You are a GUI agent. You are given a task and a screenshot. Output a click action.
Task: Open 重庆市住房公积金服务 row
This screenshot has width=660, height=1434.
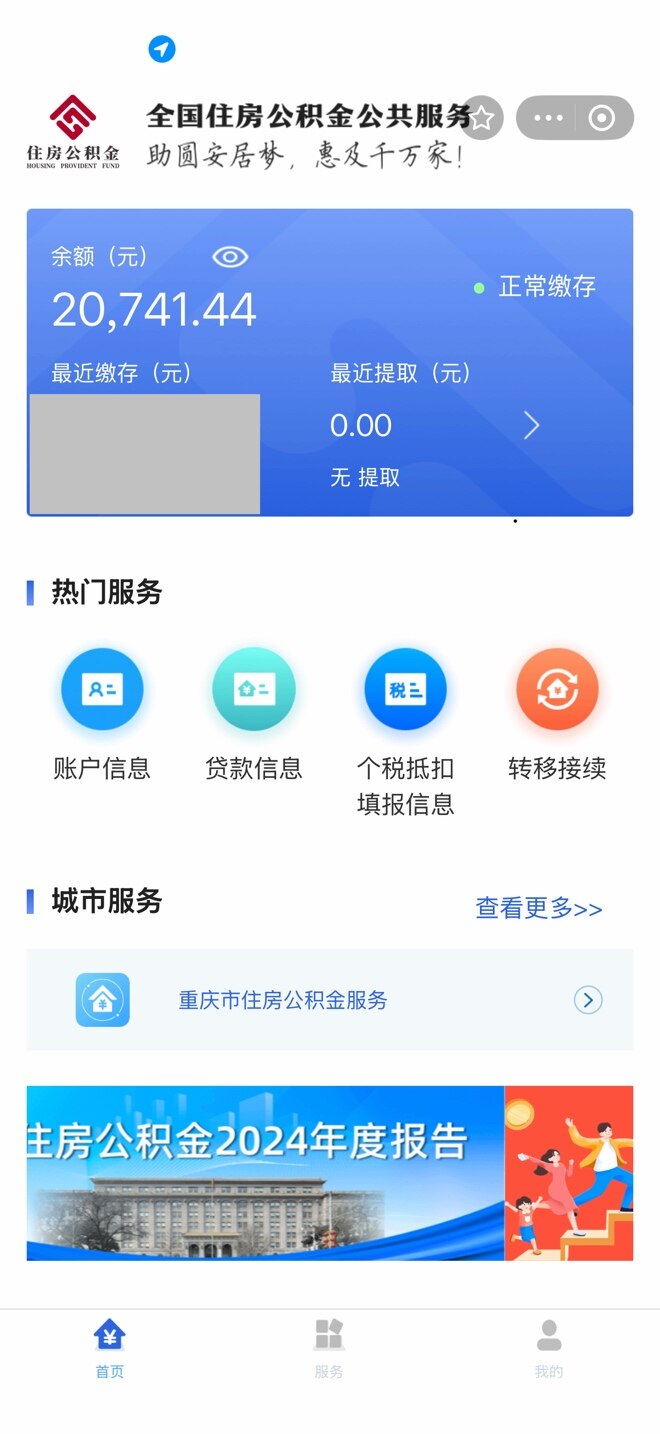click(330, 1000)
